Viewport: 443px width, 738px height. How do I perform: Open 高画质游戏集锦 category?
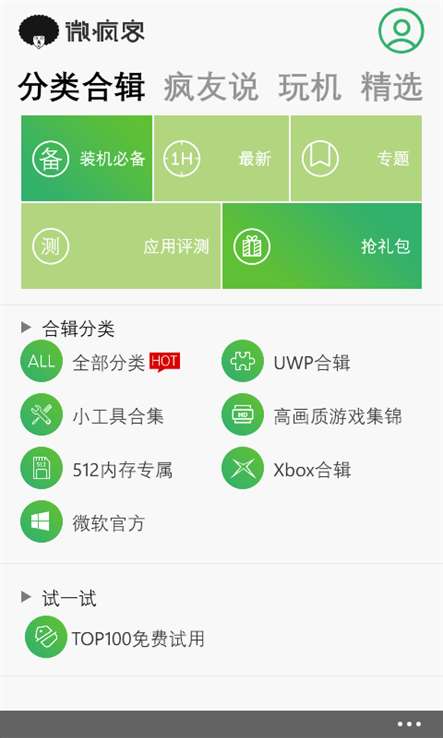pos(312,416)
